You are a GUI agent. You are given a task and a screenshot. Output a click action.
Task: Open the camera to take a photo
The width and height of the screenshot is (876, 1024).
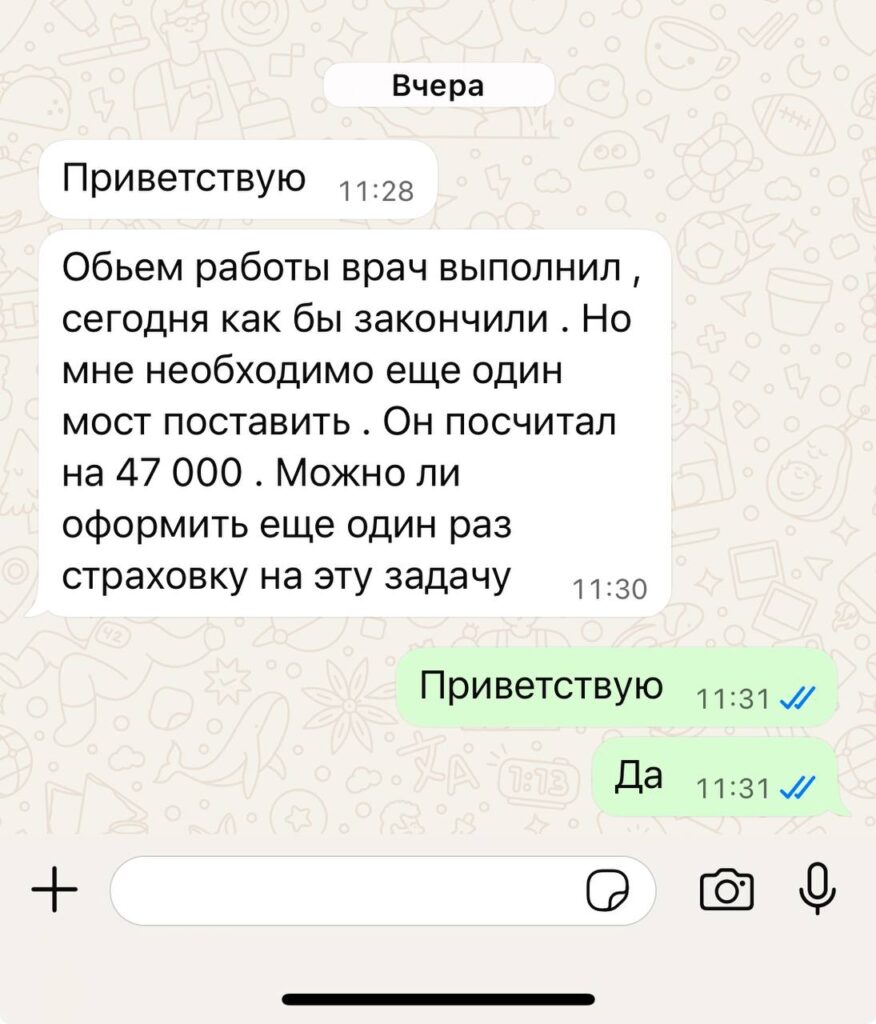(726, 889)
